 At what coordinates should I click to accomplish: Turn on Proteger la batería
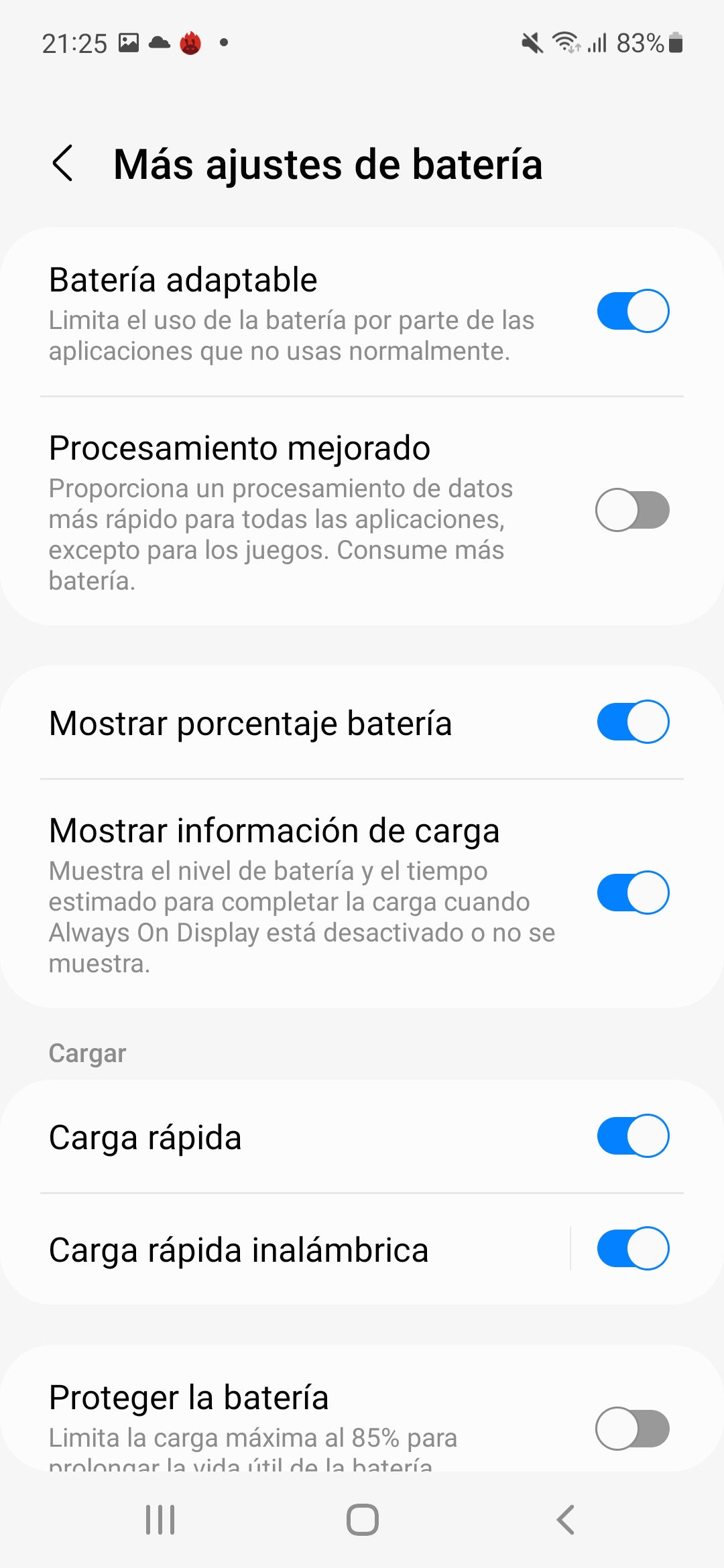(633, 1429)
